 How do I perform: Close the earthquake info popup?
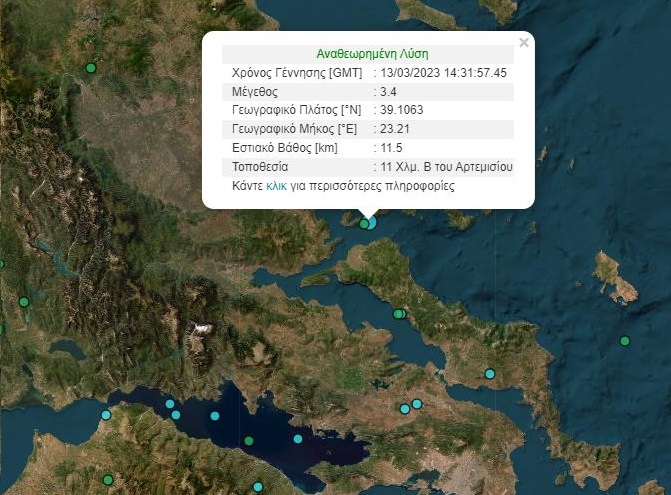523,43
